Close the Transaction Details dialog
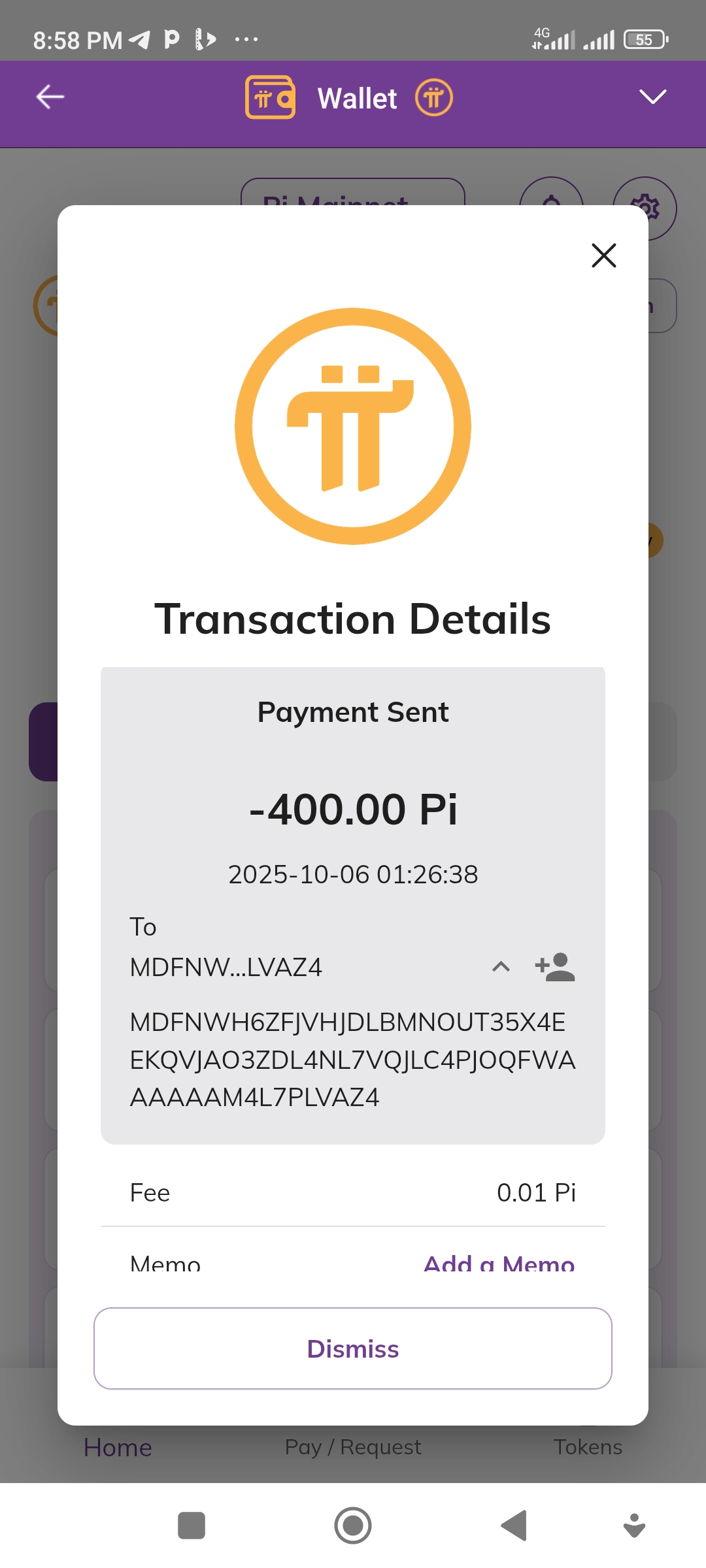706x1568 pixels. point(603,255)
